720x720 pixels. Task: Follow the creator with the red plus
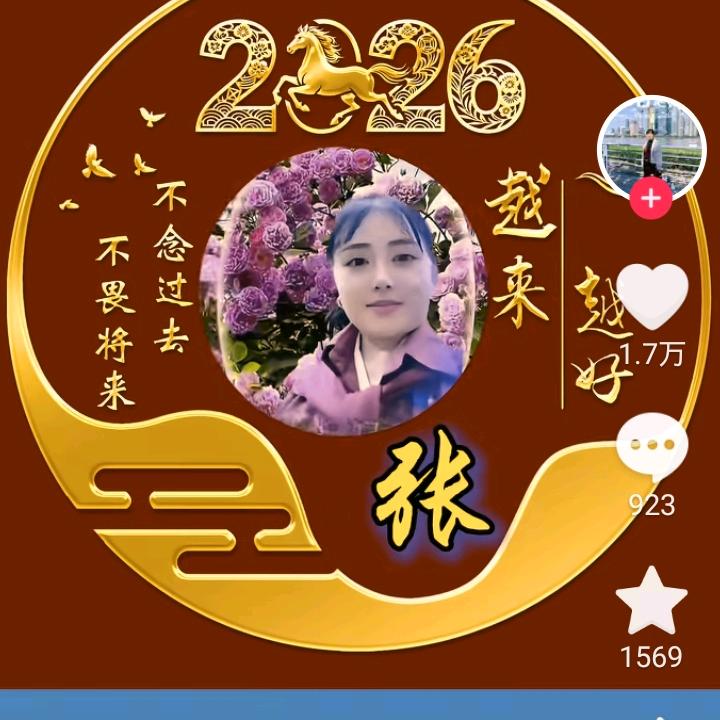(x=651, y=198)
